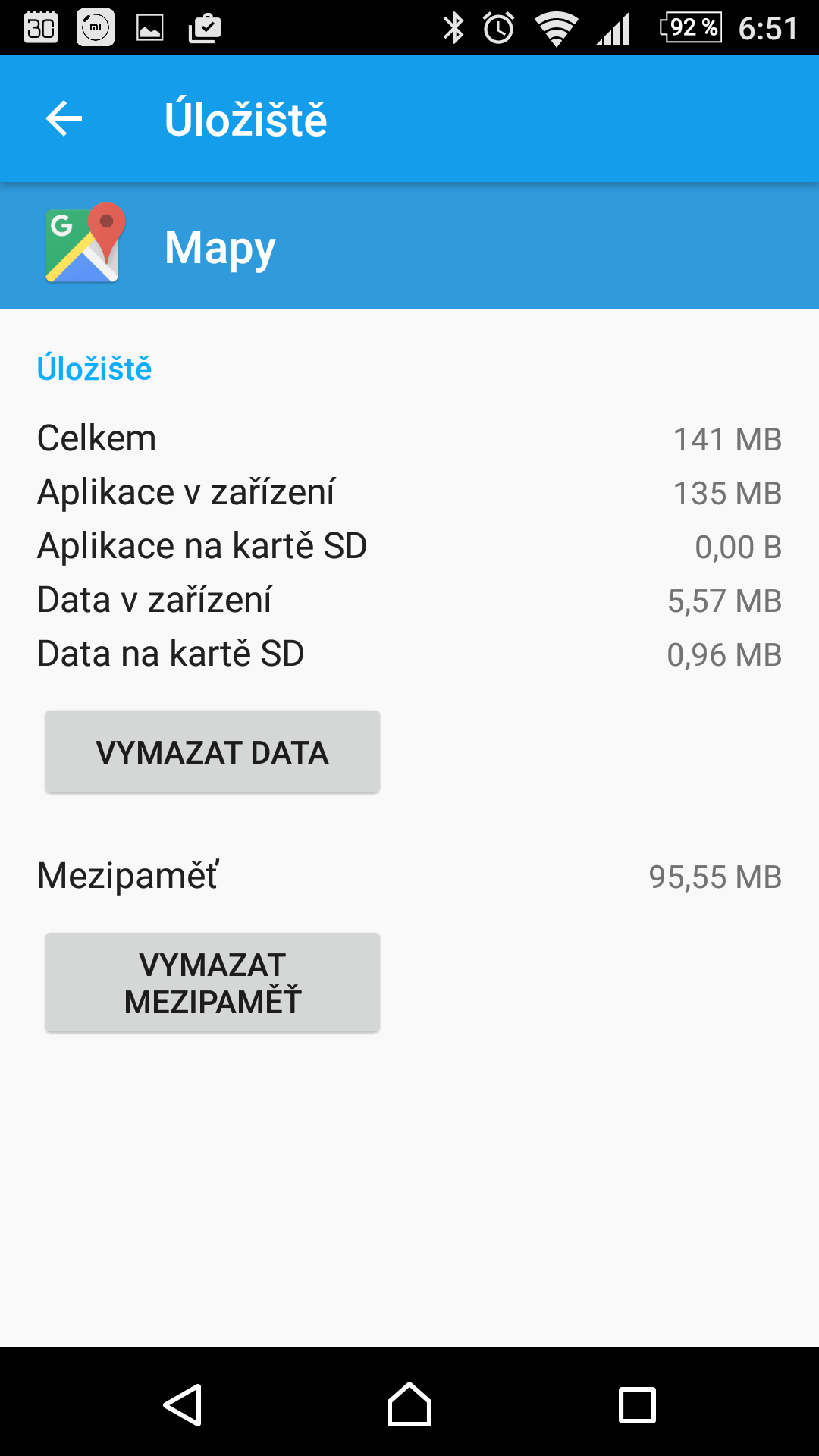
Task: Open recent apps from navigation bar
Action: pyautogui.click(x=637, y=1405)
